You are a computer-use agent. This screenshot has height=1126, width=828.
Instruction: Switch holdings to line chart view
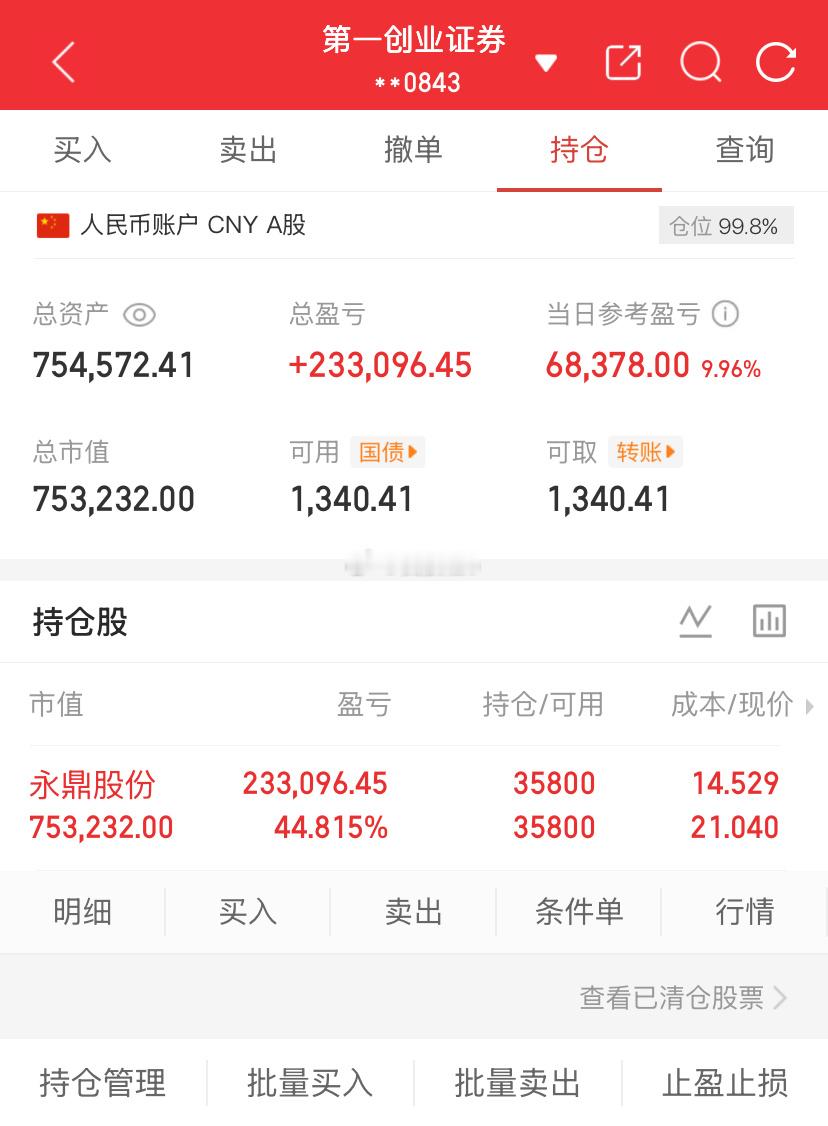[696, 621]
